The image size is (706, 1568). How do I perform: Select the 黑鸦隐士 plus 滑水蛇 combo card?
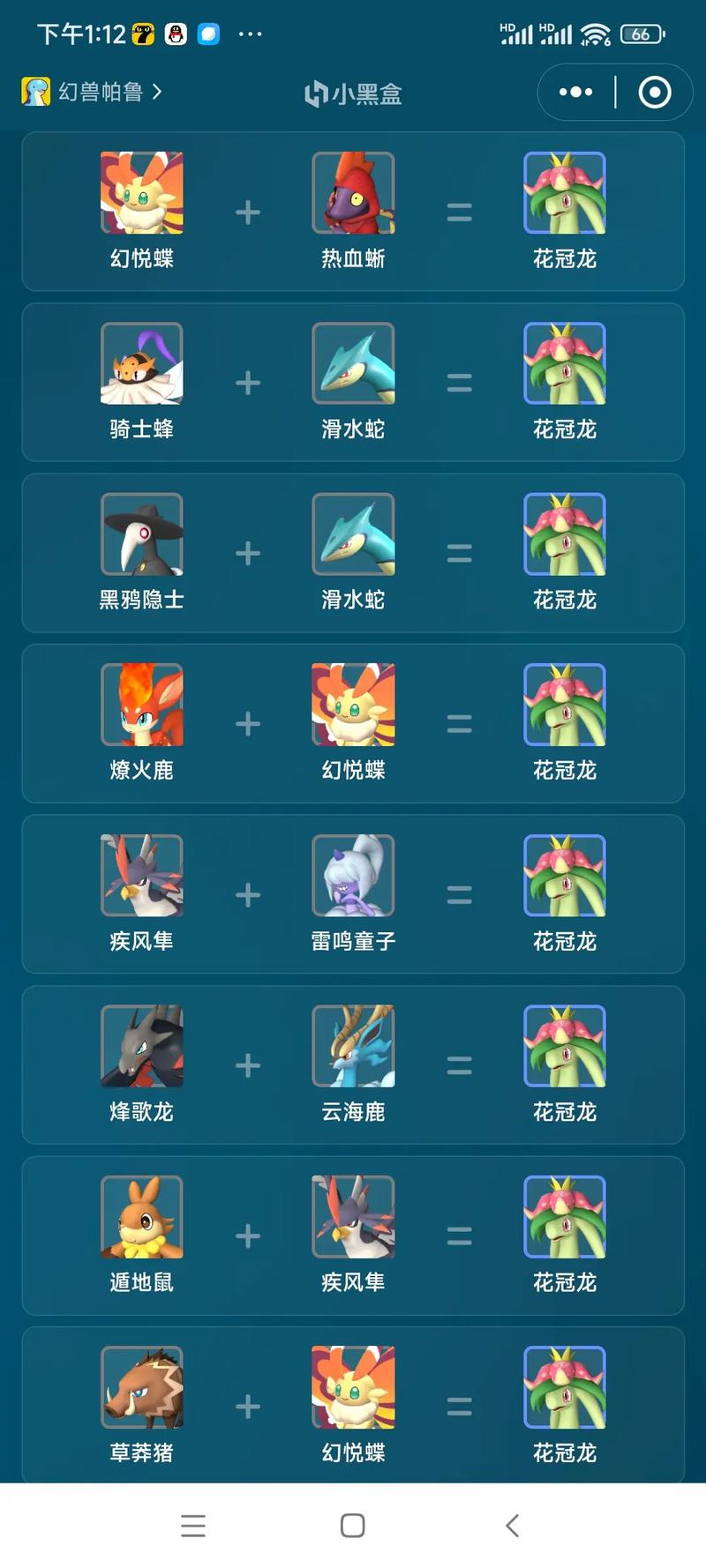point(353,553)
